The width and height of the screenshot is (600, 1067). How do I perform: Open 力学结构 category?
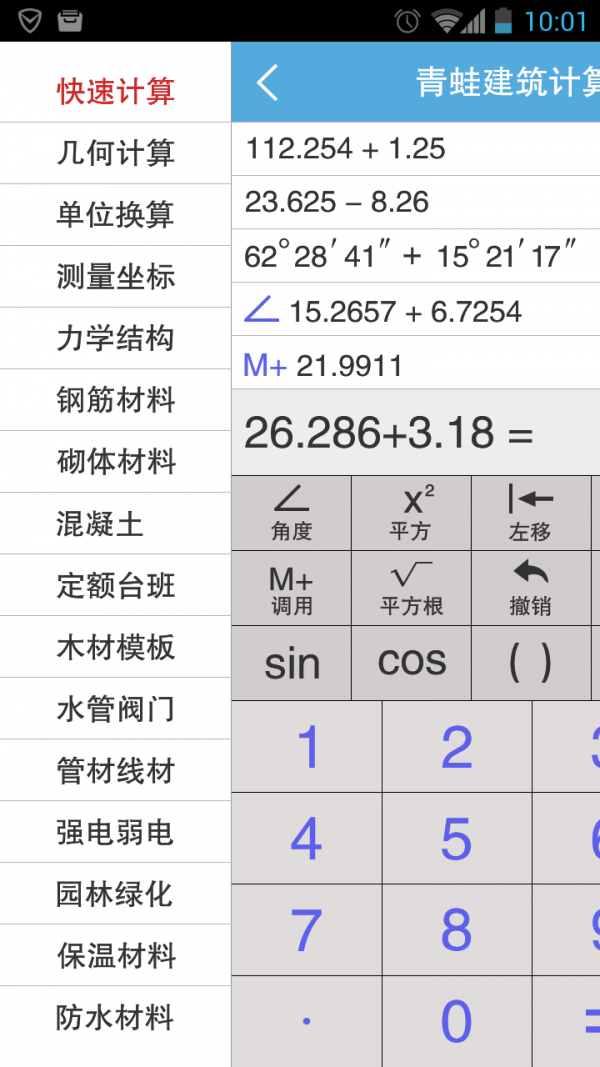click(116, 339)
